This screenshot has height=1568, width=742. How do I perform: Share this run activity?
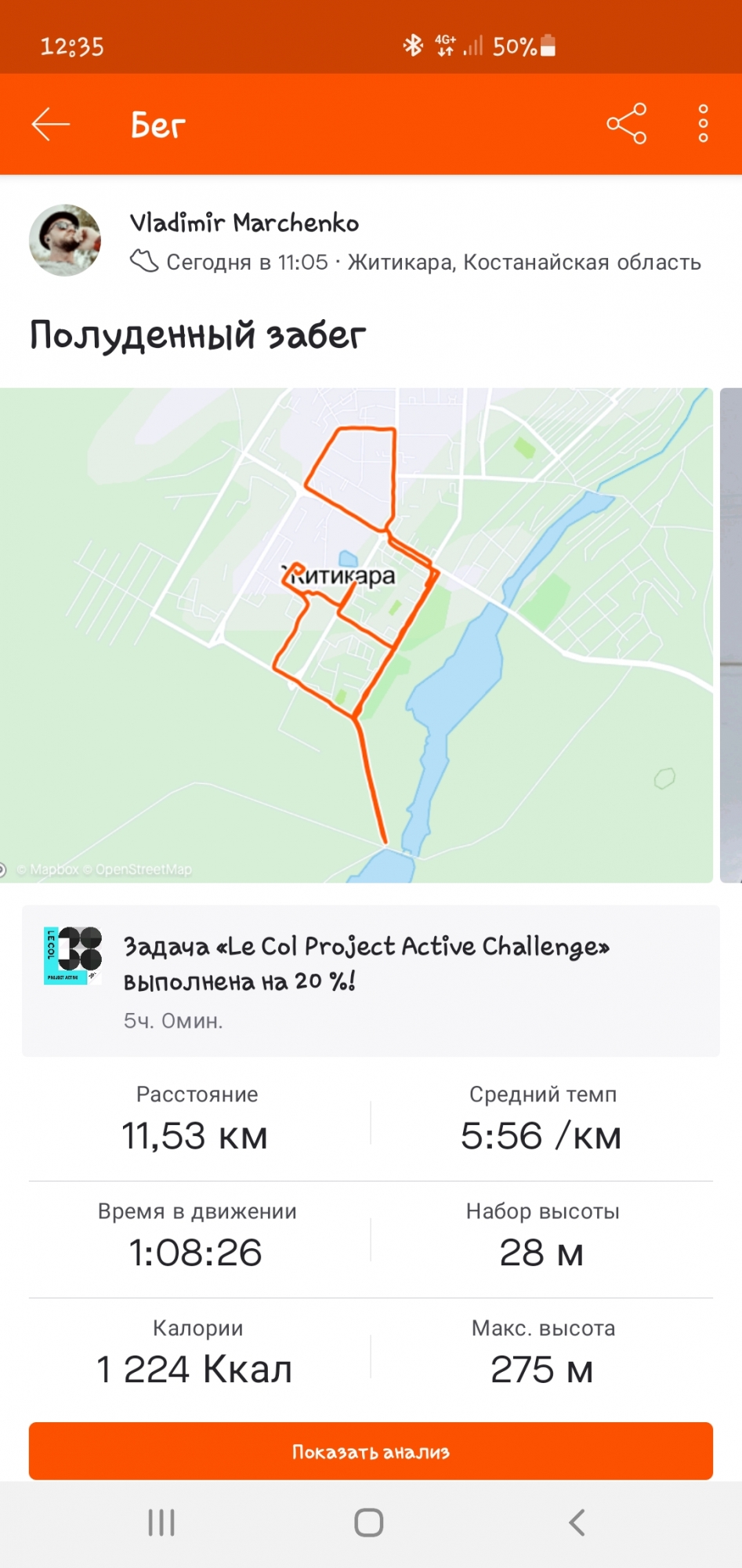coord(626,124)
